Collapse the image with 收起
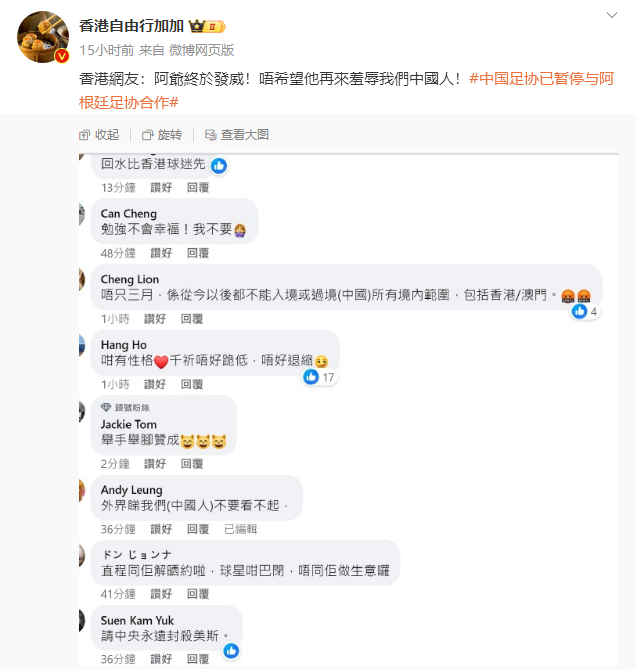This screenshot has width=636, height=669. 99,135
